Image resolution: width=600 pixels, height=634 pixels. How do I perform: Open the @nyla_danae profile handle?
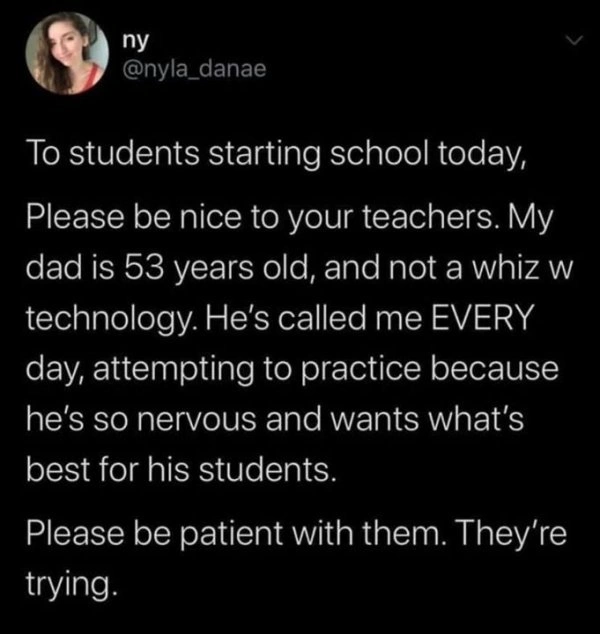pyautogui.click(x=194, y=72)
